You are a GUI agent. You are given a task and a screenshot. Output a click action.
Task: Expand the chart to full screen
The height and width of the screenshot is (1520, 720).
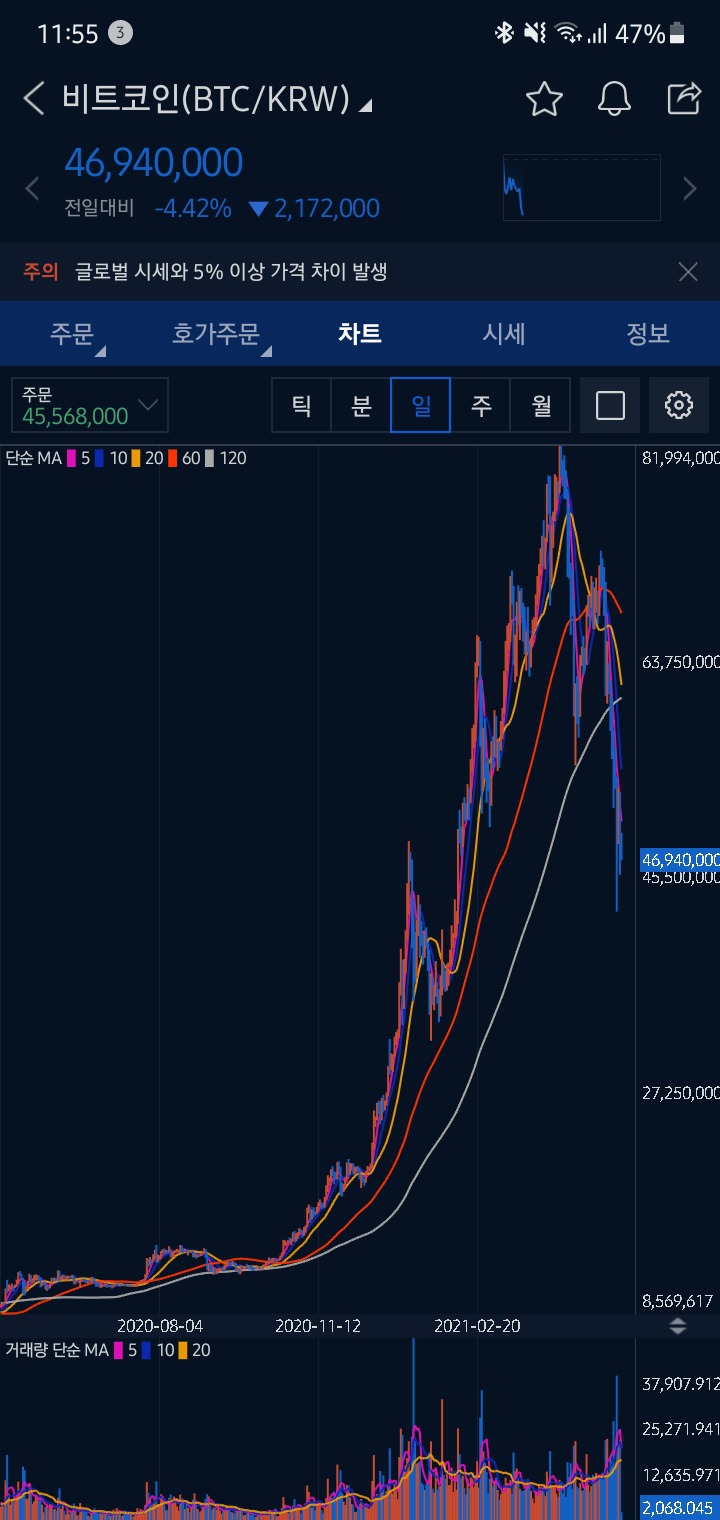pyautogui.click(x=610, y=405)
